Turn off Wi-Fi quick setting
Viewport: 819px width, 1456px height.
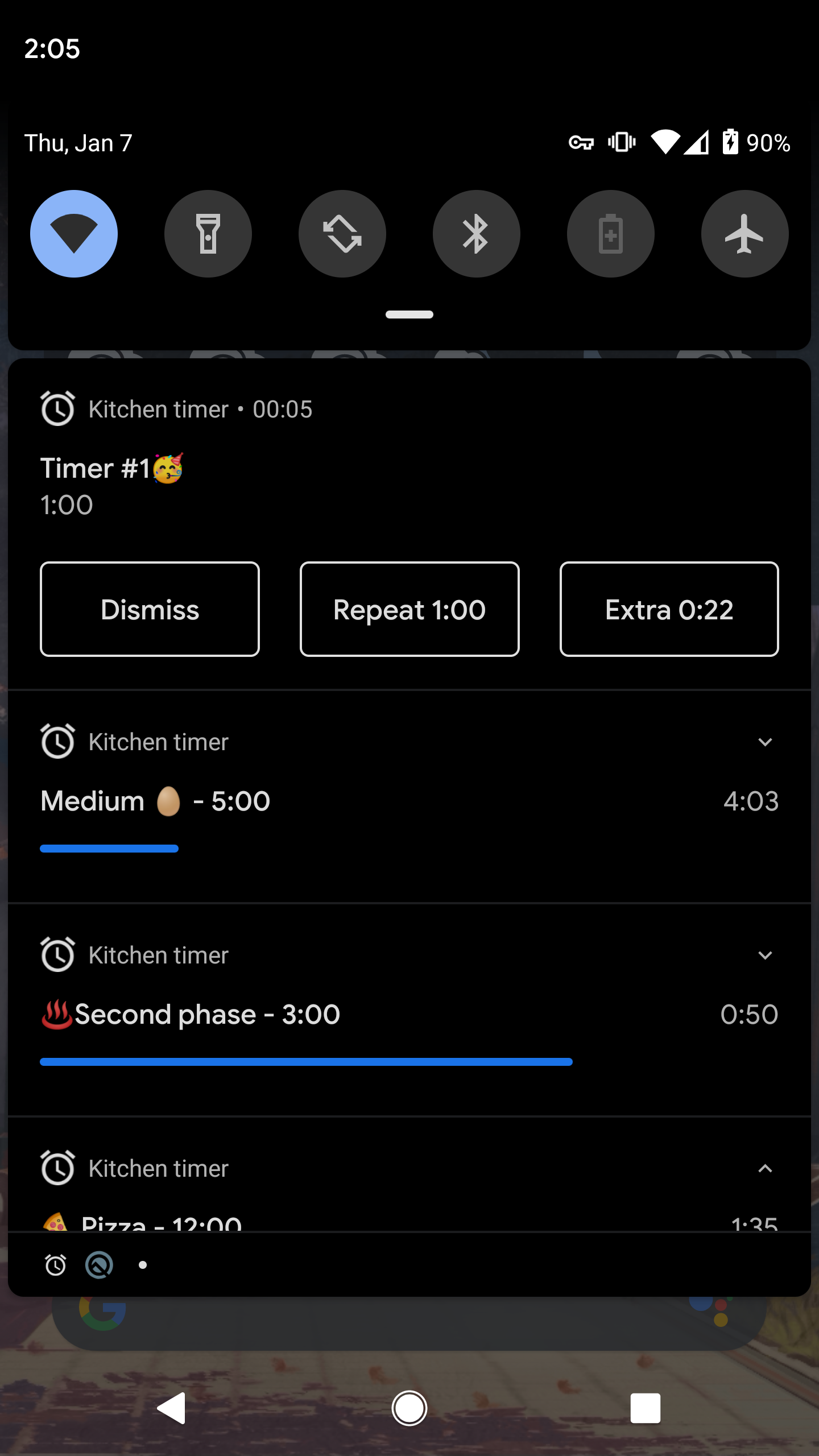pyautogui.click(x=74, y=234)
